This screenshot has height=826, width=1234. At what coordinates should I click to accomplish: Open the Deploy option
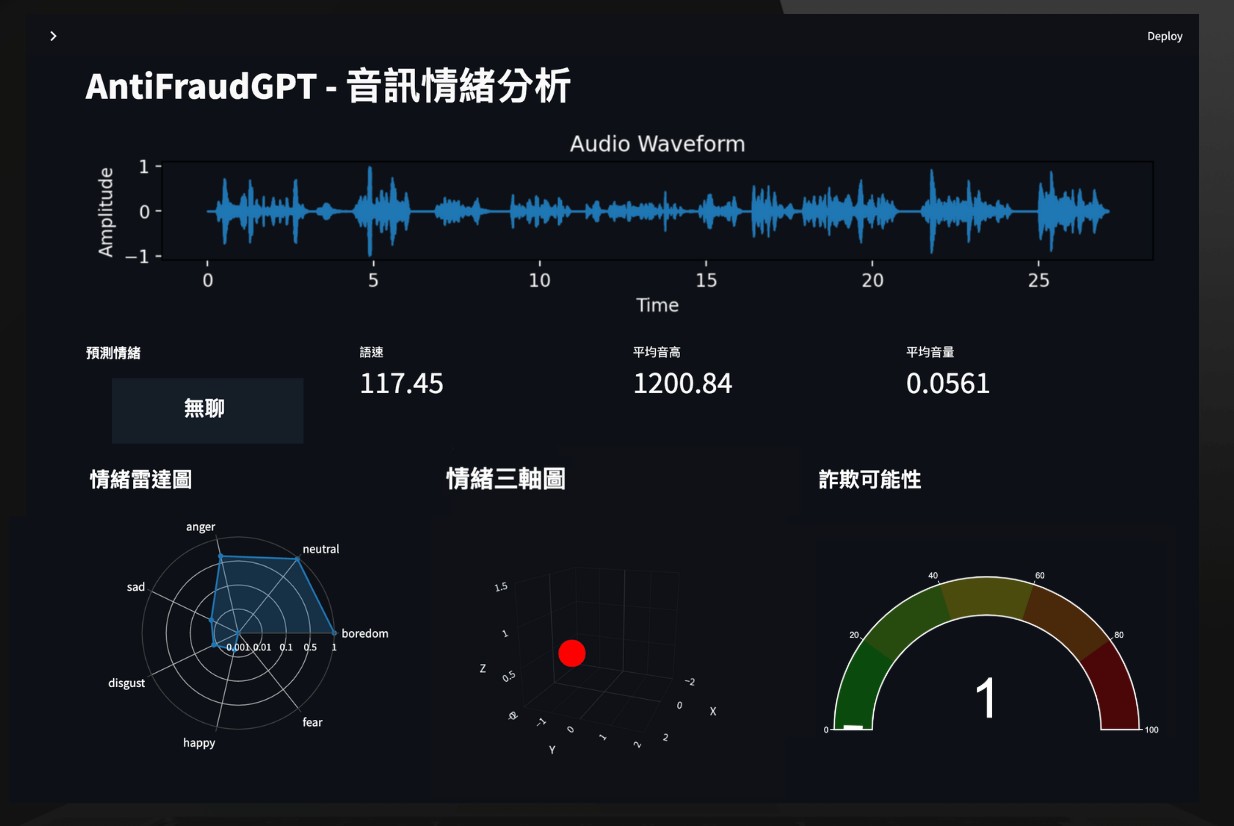tap(1164, 36)
